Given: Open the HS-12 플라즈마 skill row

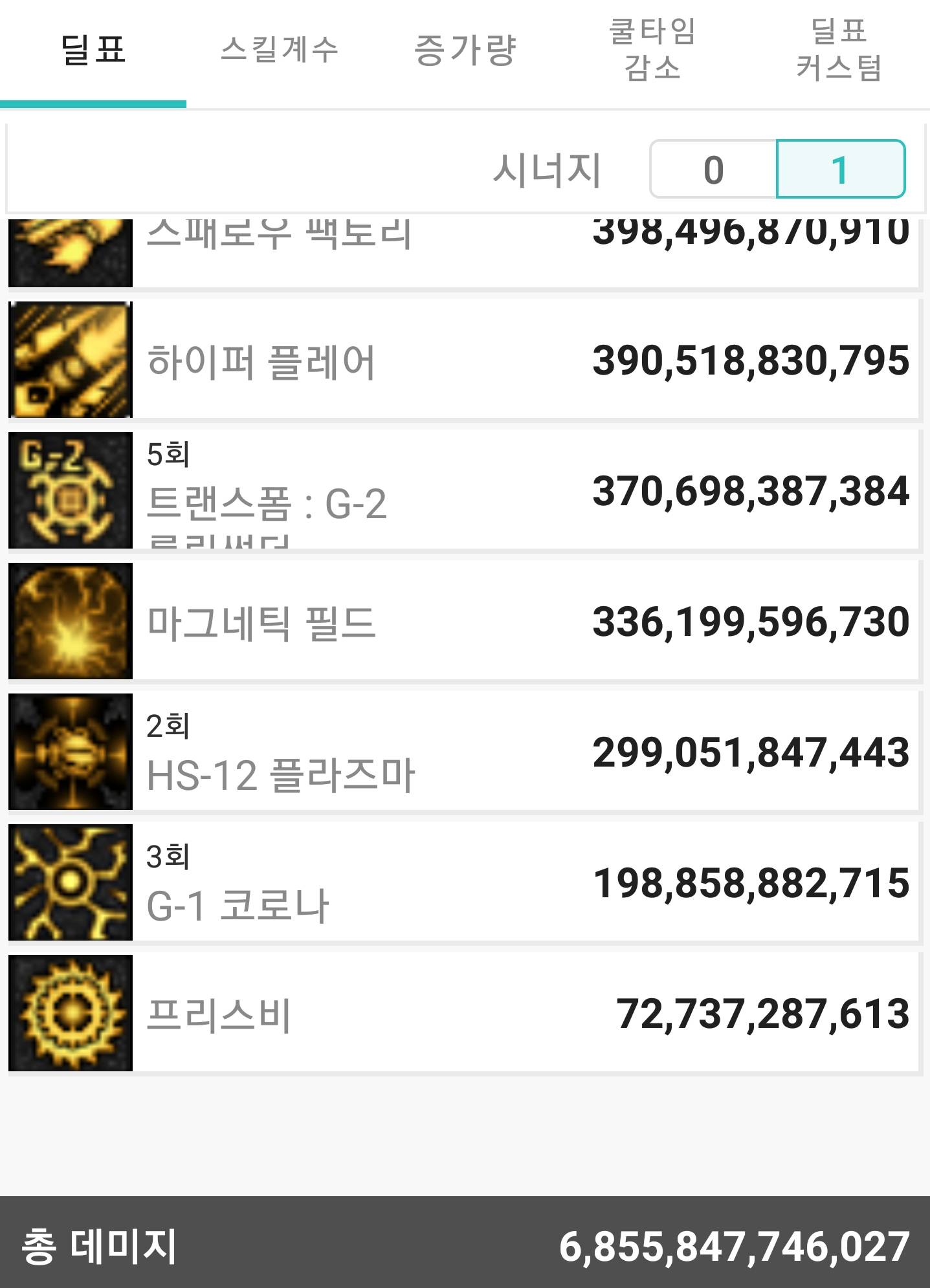Looking at the screenshot, I should (x=463, y=752).
